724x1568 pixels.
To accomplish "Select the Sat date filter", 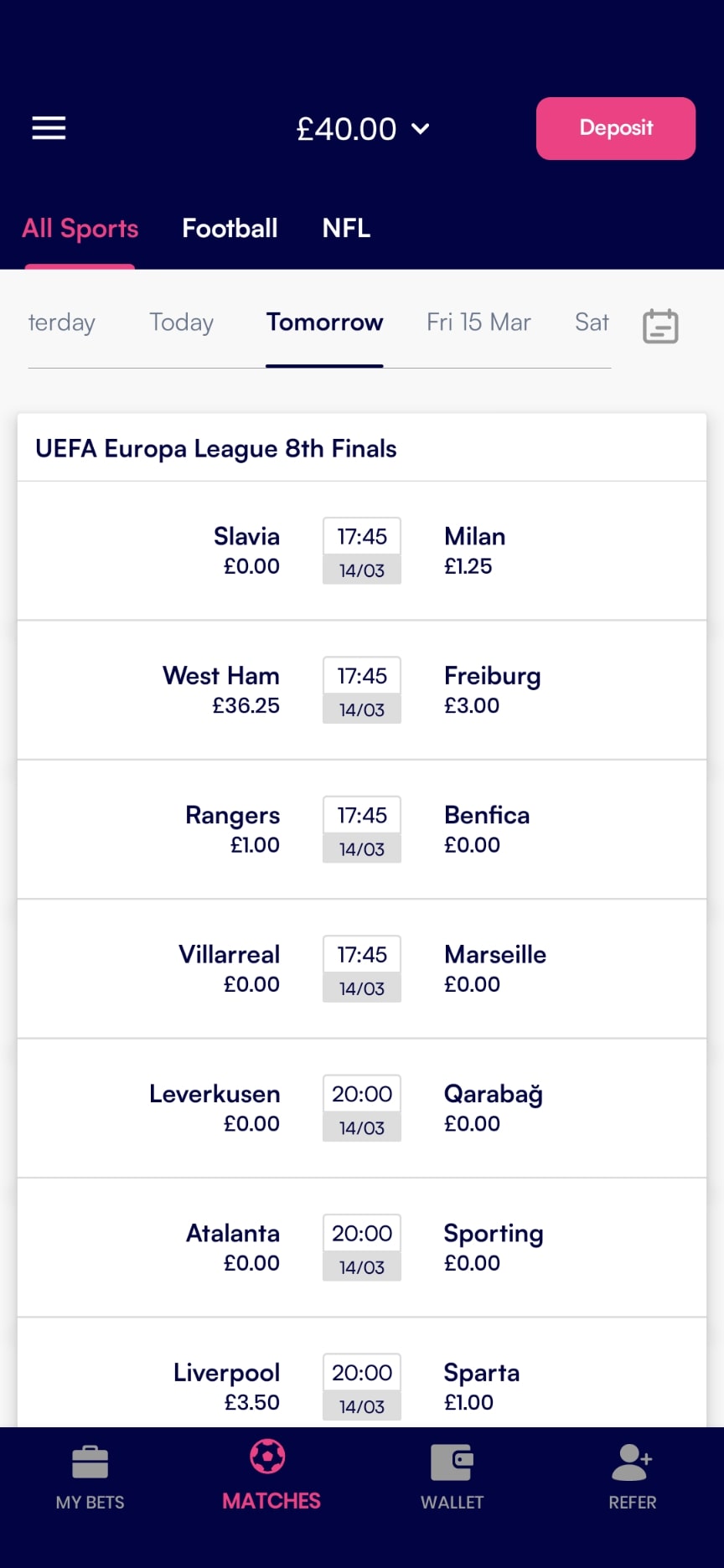I will (x=591, y=322).
